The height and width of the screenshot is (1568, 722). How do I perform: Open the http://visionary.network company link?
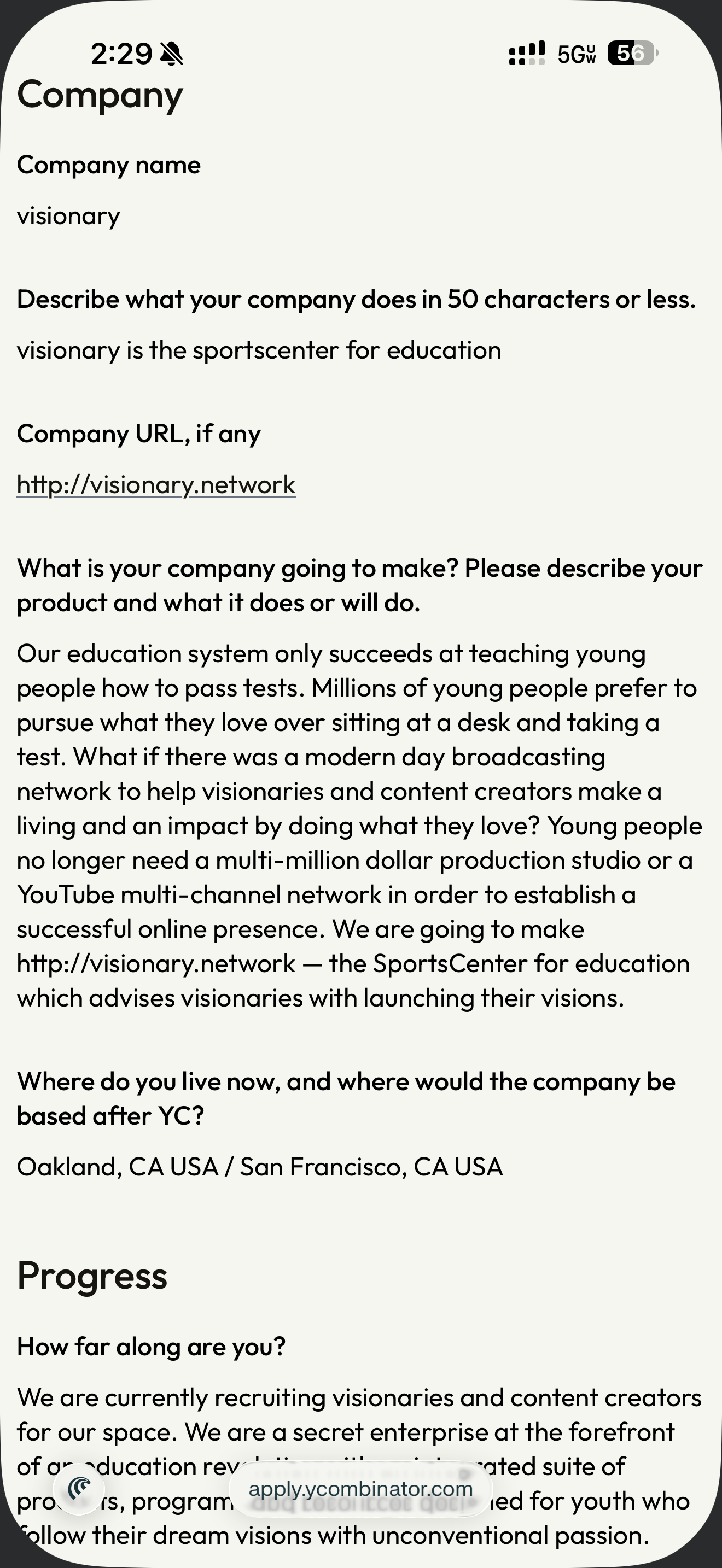pos(156,485)
